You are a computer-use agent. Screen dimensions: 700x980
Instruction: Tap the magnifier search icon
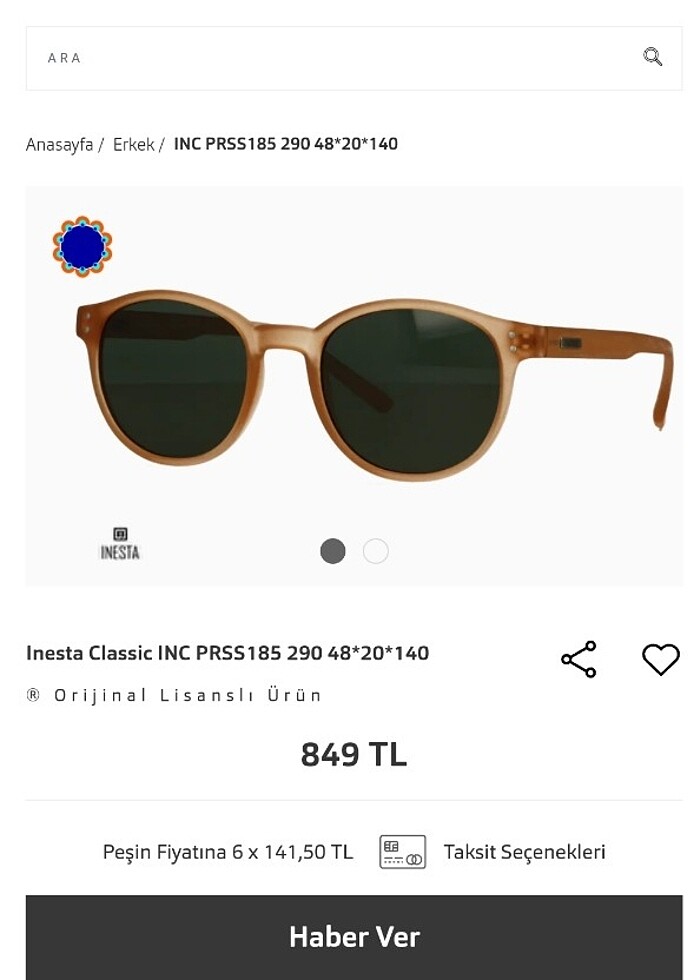click(x=653, y=57)
